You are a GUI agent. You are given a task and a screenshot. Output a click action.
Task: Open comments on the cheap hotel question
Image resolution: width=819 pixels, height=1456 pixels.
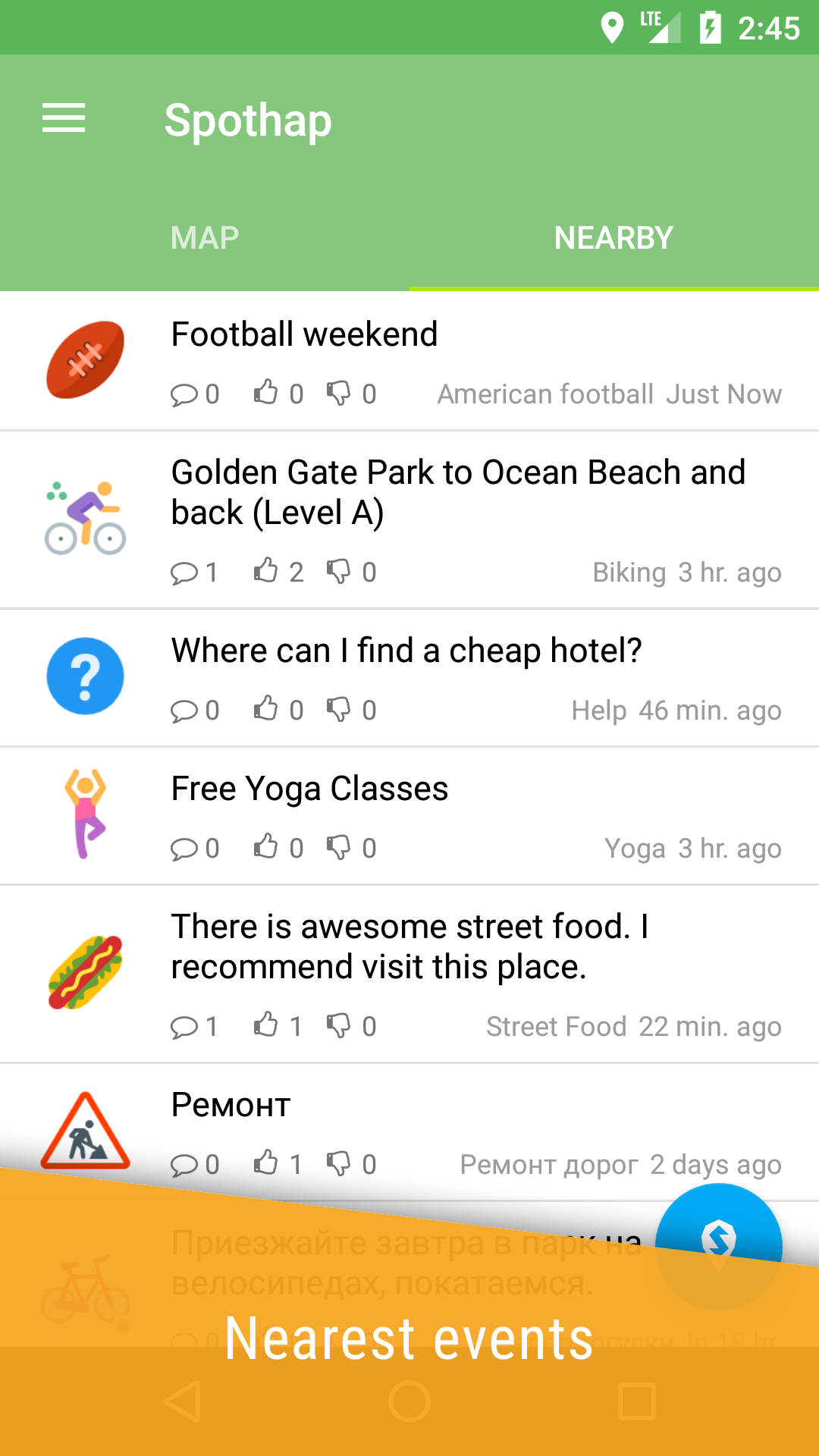(x=184, y=711)
